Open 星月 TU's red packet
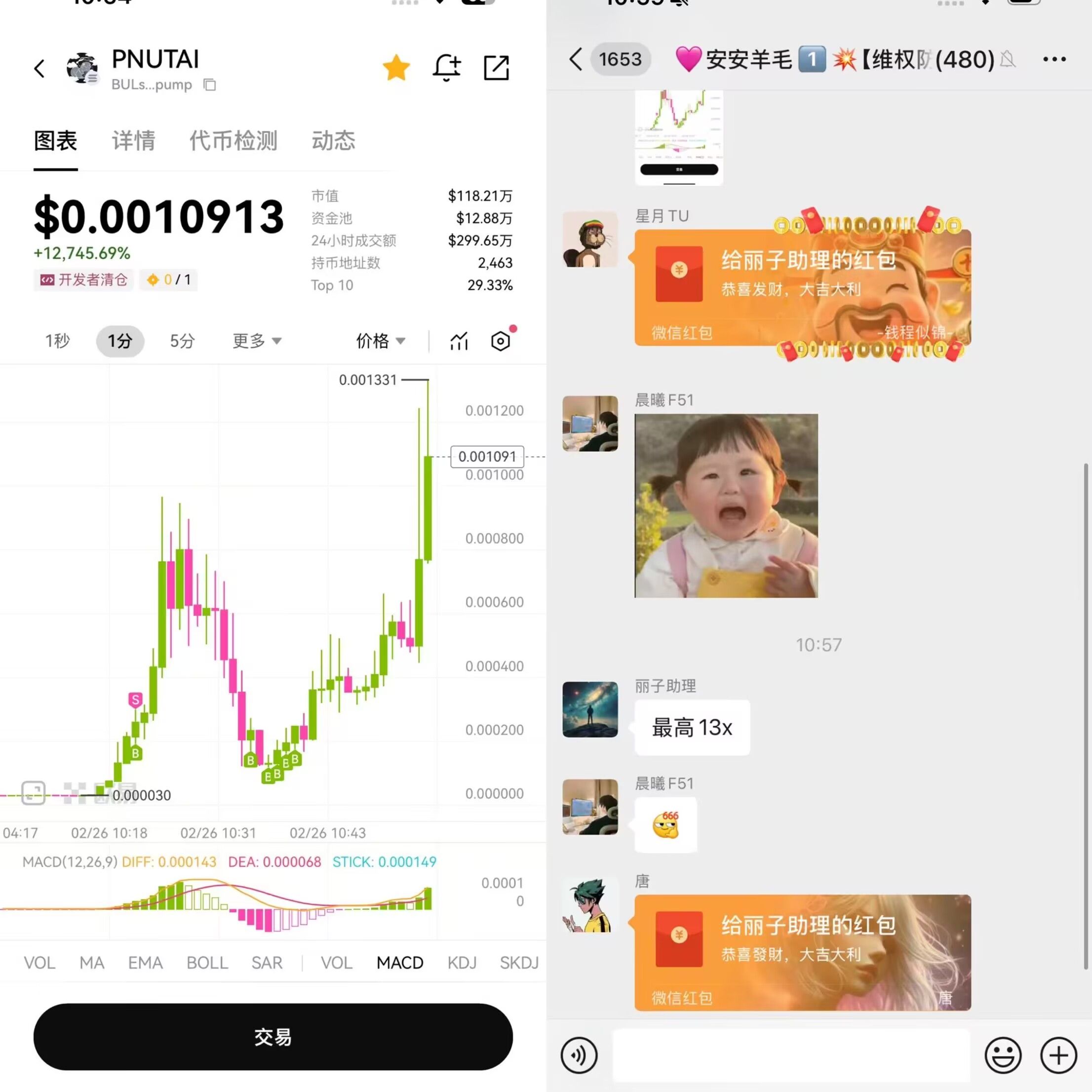Viewport: 1092px width, 1092px height. coord(802,287)
